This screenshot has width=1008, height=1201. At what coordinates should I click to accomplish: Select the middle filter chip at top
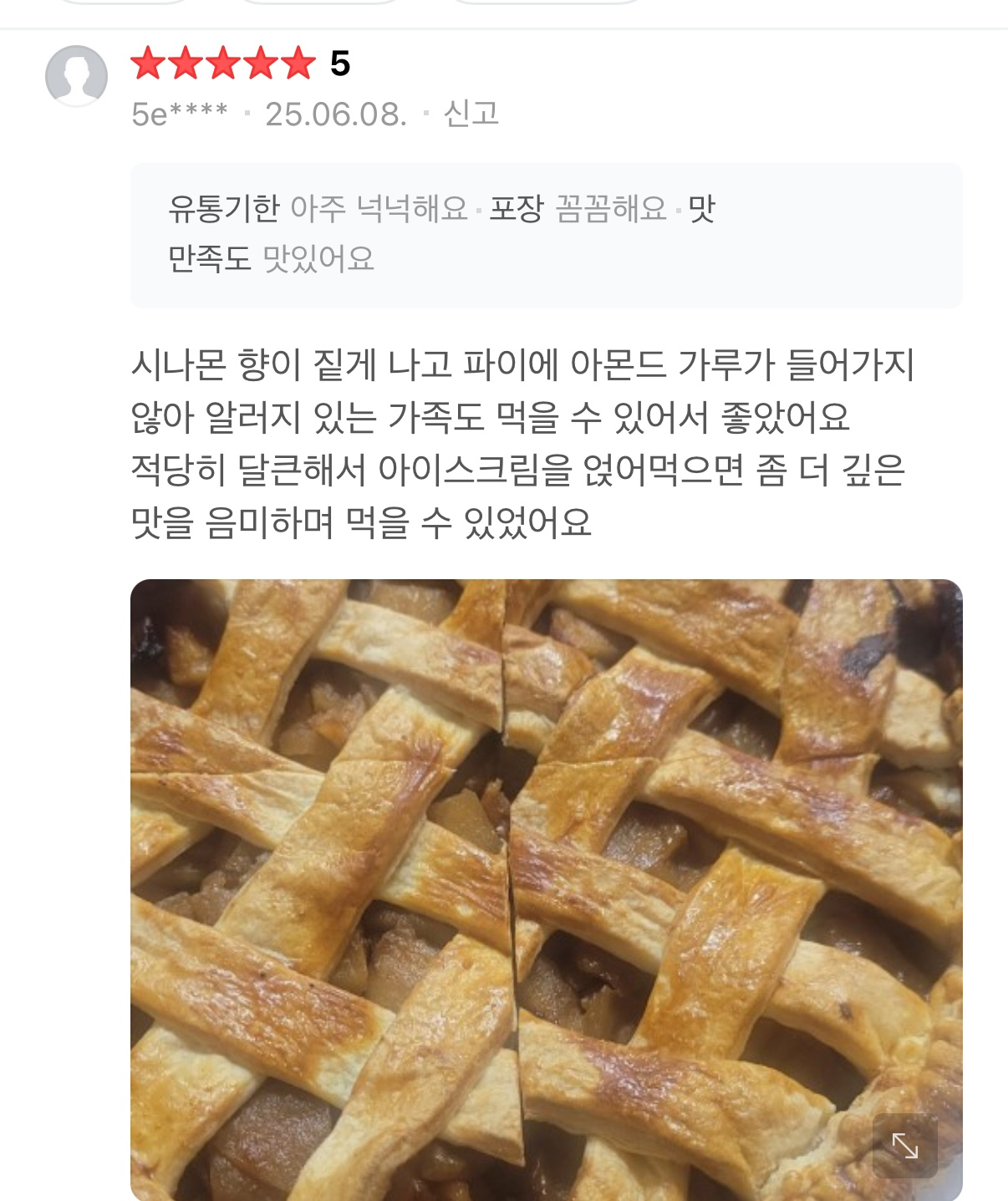(318, 7)
